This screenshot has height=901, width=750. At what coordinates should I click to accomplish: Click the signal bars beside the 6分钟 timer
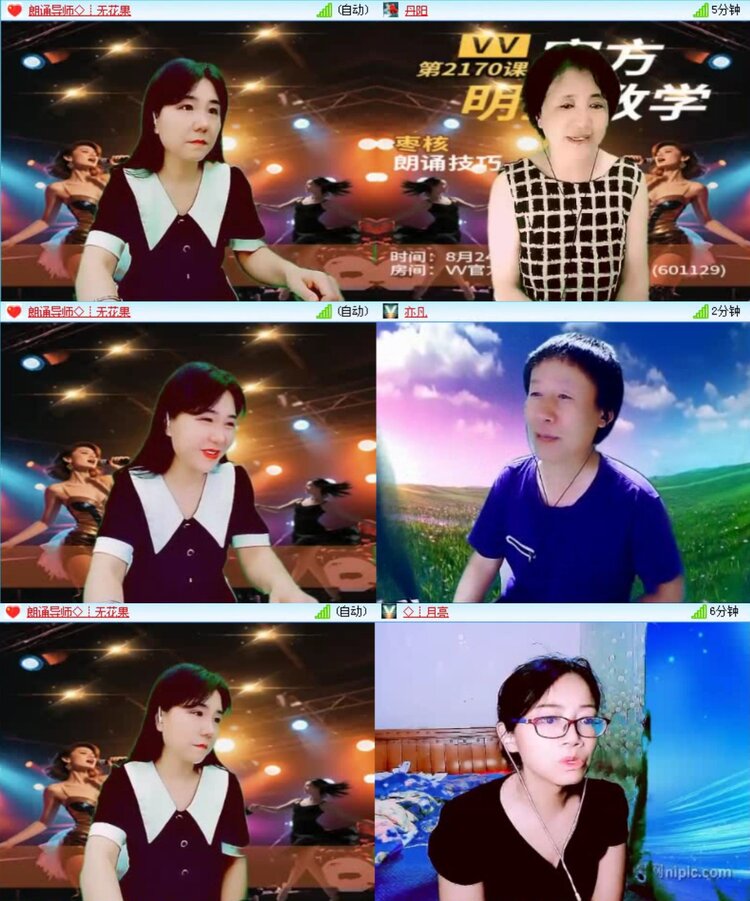[700, 612]
